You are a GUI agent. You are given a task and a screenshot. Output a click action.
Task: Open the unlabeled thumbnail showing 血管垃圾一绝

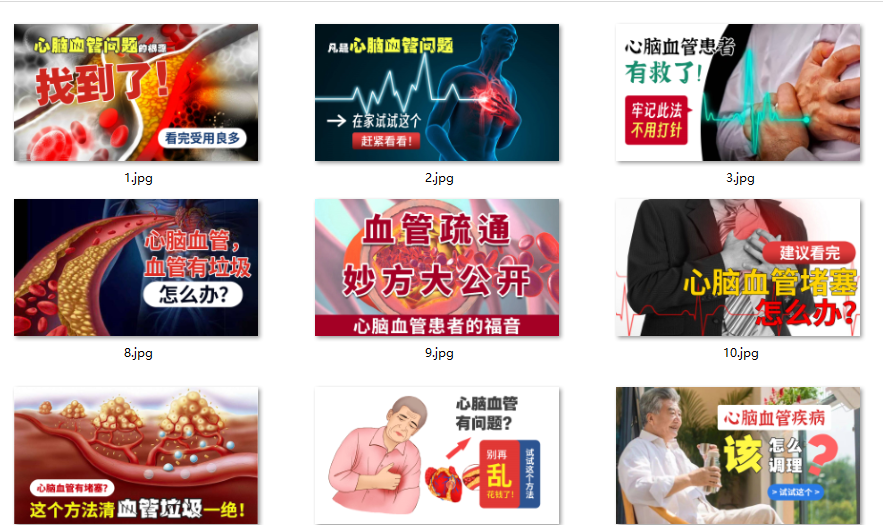click(136, 455)
